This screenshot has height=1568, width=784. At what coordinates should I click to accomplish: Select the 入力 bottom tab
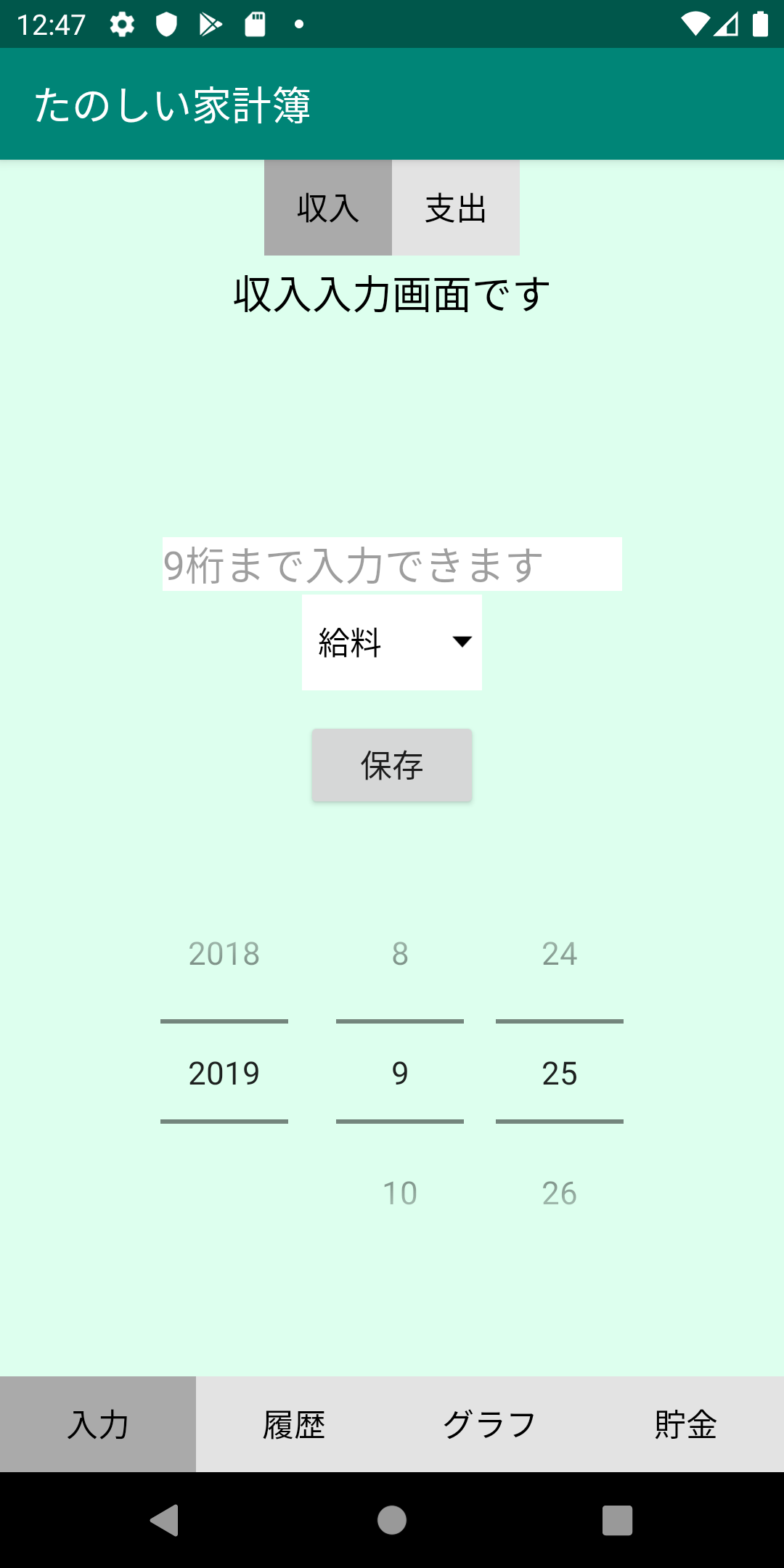98,1424
